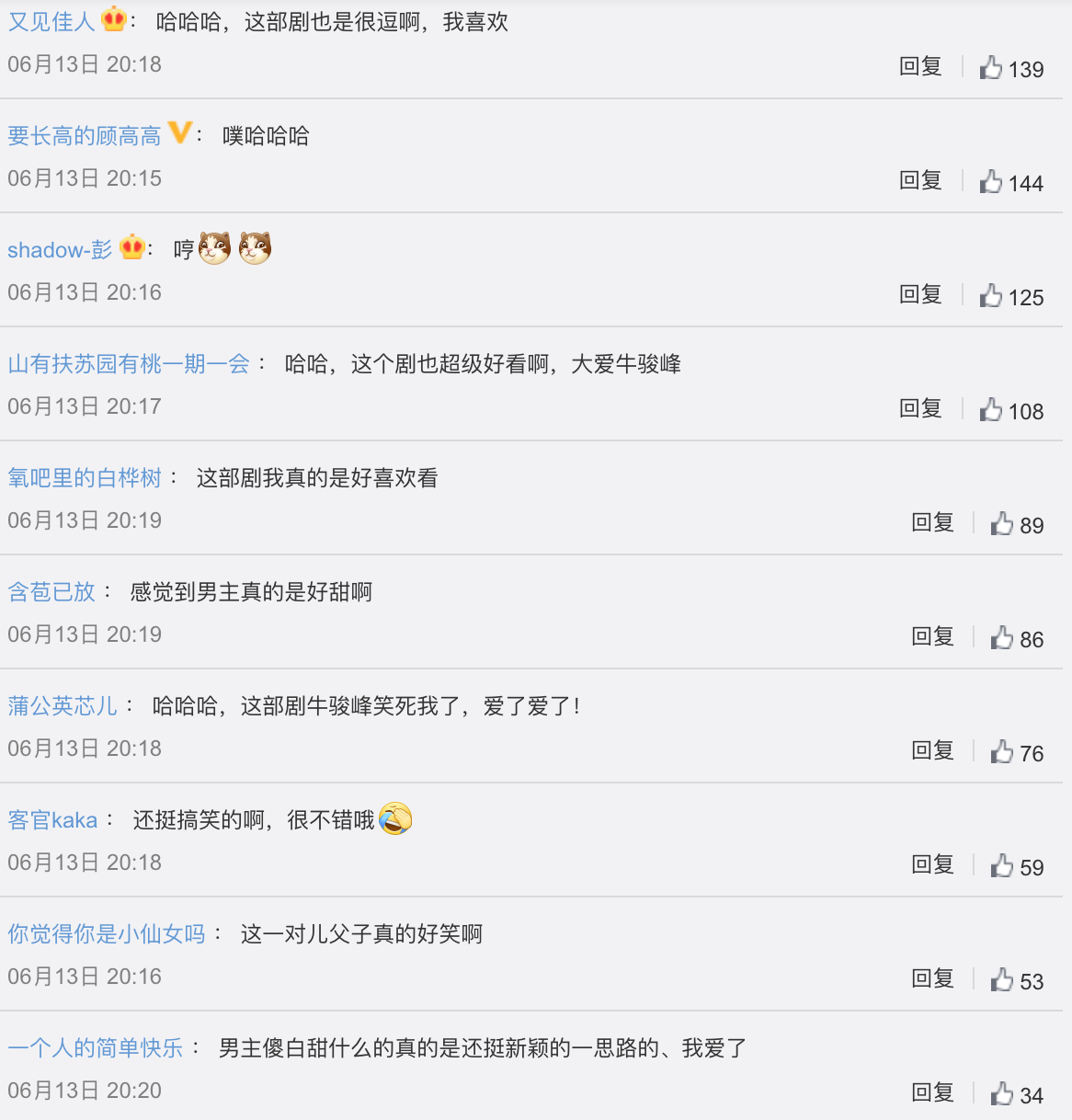Reply to shadow-彭's comment

coord(920,294)
